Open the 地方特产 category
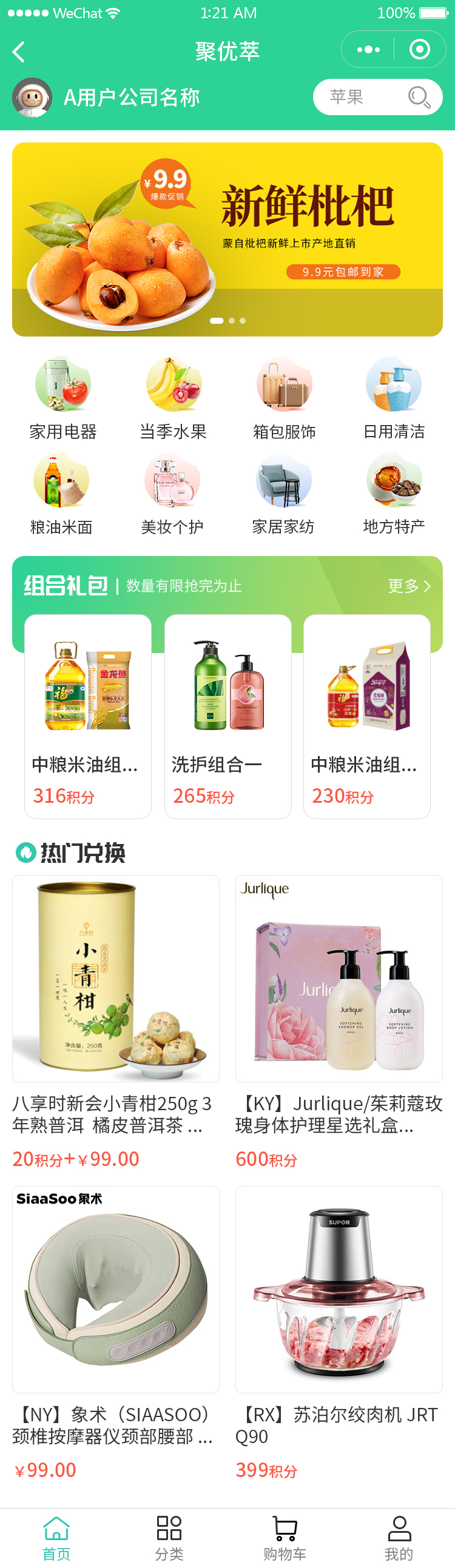 coord(394,494)
